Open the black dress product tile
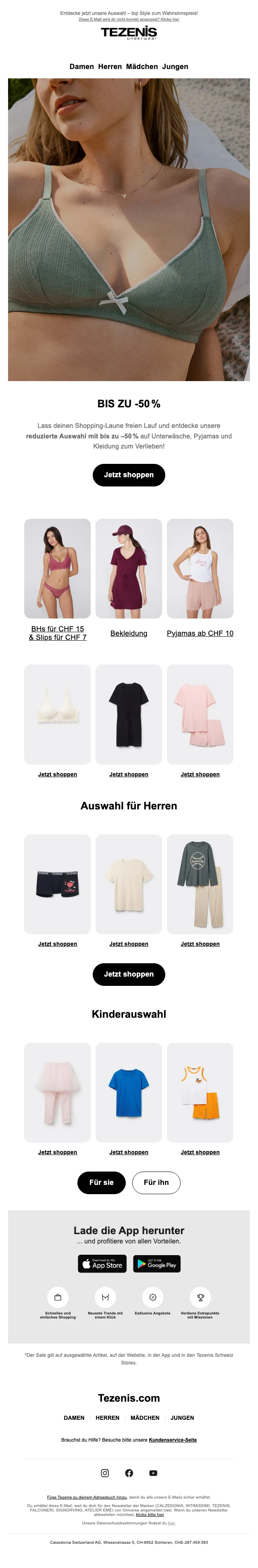This screenshot has width=258, height=1568. click(x=128, y=714)
